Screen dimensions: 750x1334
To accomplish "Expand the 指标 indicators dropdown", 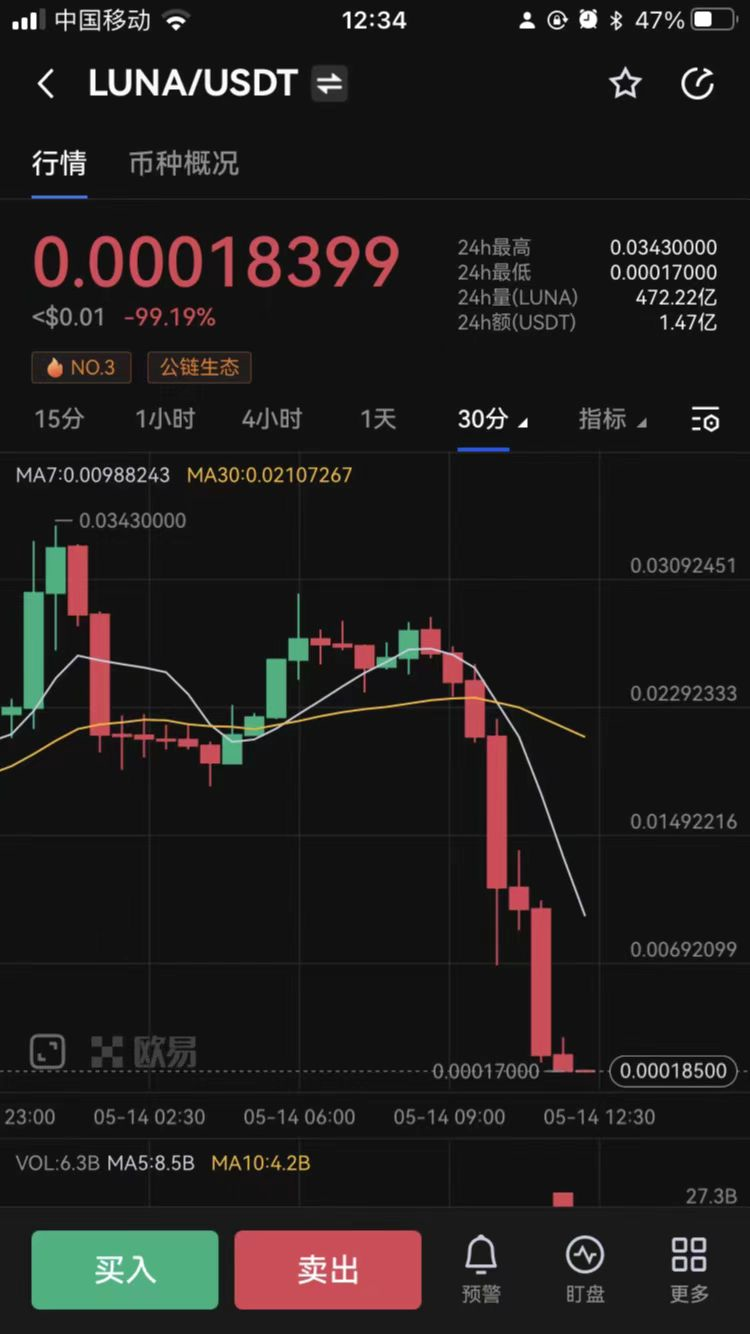I will pos(611,419).
